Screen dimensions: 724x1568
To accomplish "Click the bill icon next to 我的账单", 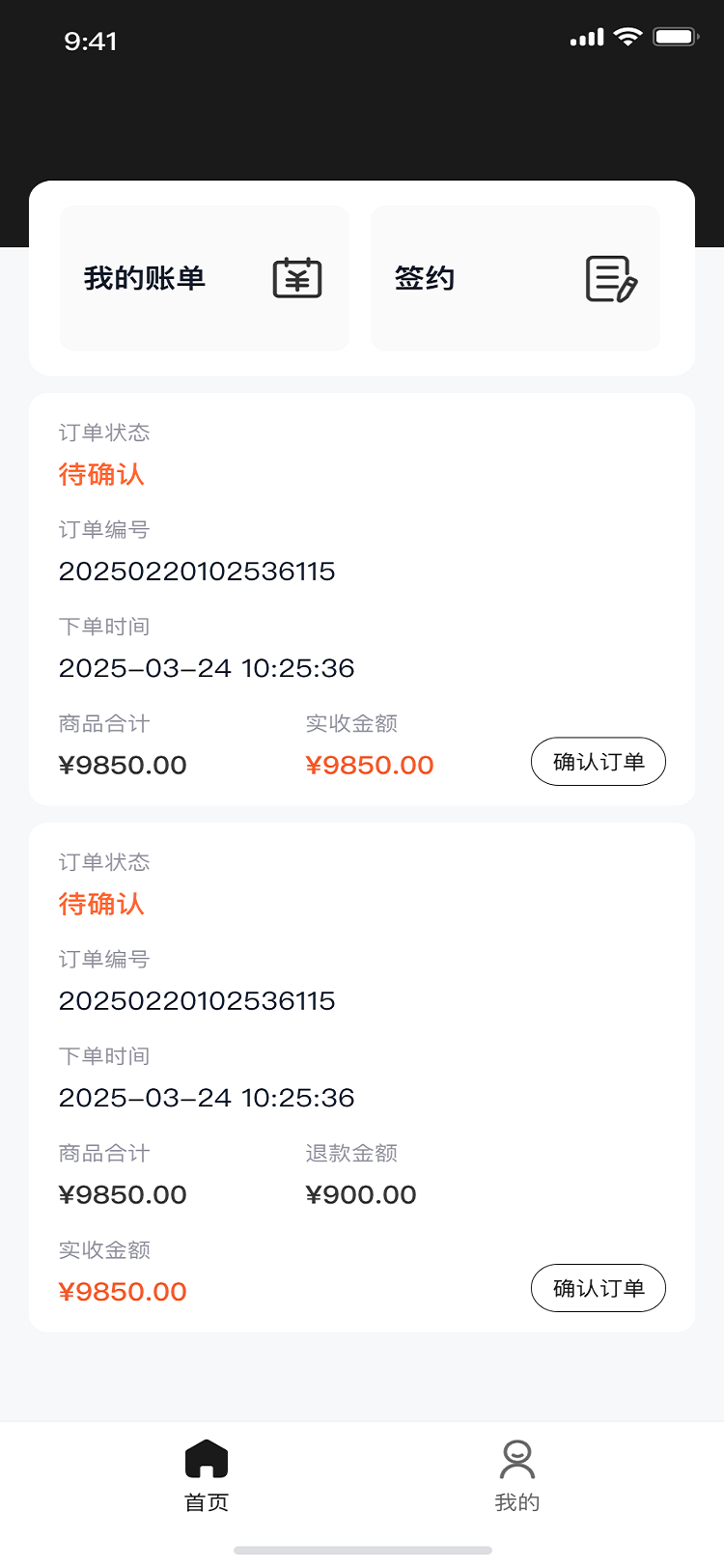I will (297, 277).
